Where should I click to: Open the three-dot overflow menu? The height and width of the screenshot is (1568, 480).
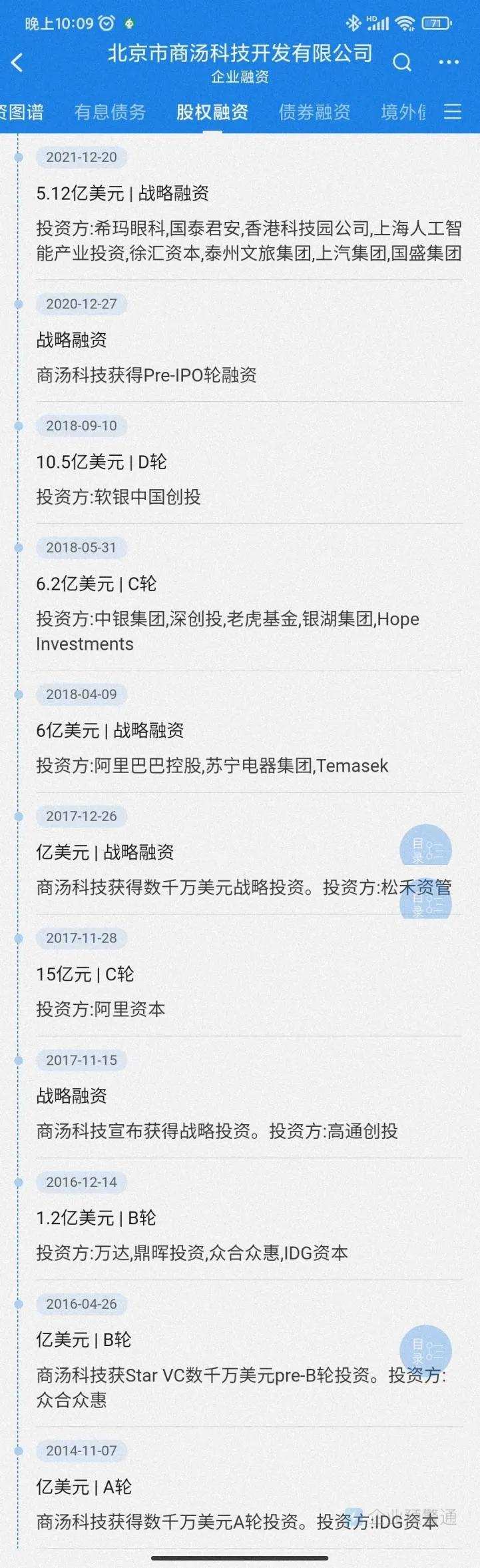pyautogui.click(x=449, y=63)
